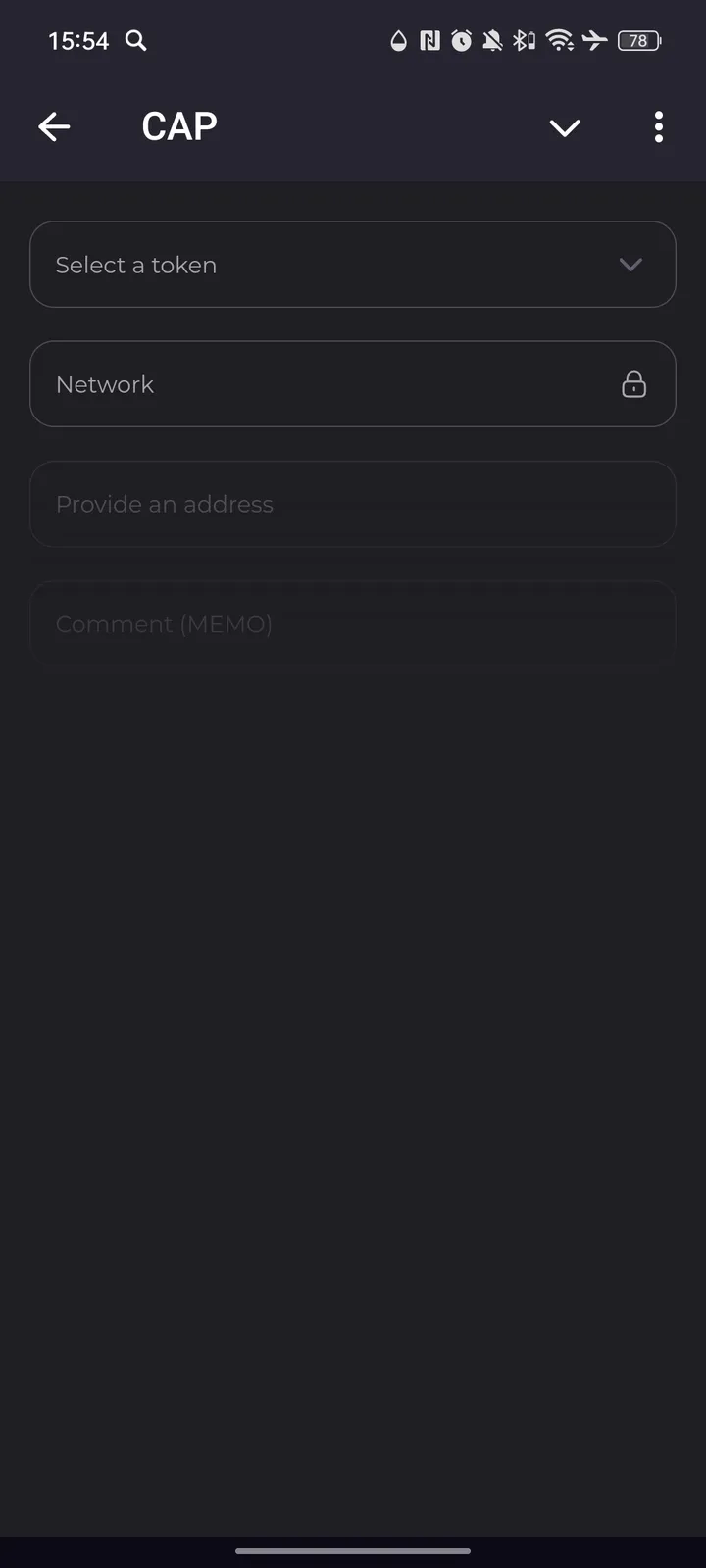This screenshot has height=1568, width=706.
Task: Tap the lock icon on Network field
Action: (634, 384)
